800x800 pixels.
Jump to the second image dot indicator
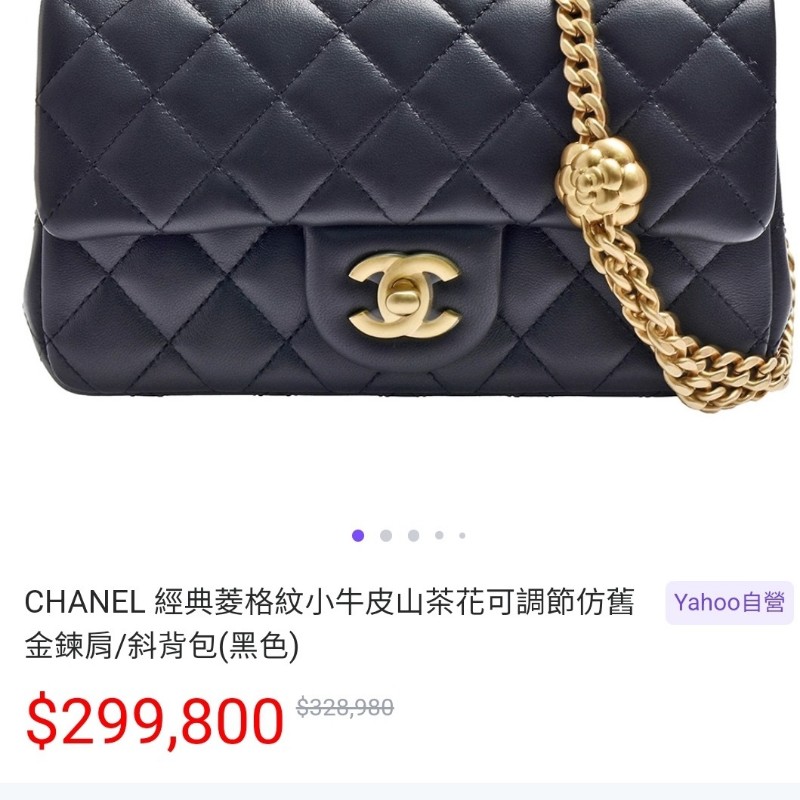(386, 536)
